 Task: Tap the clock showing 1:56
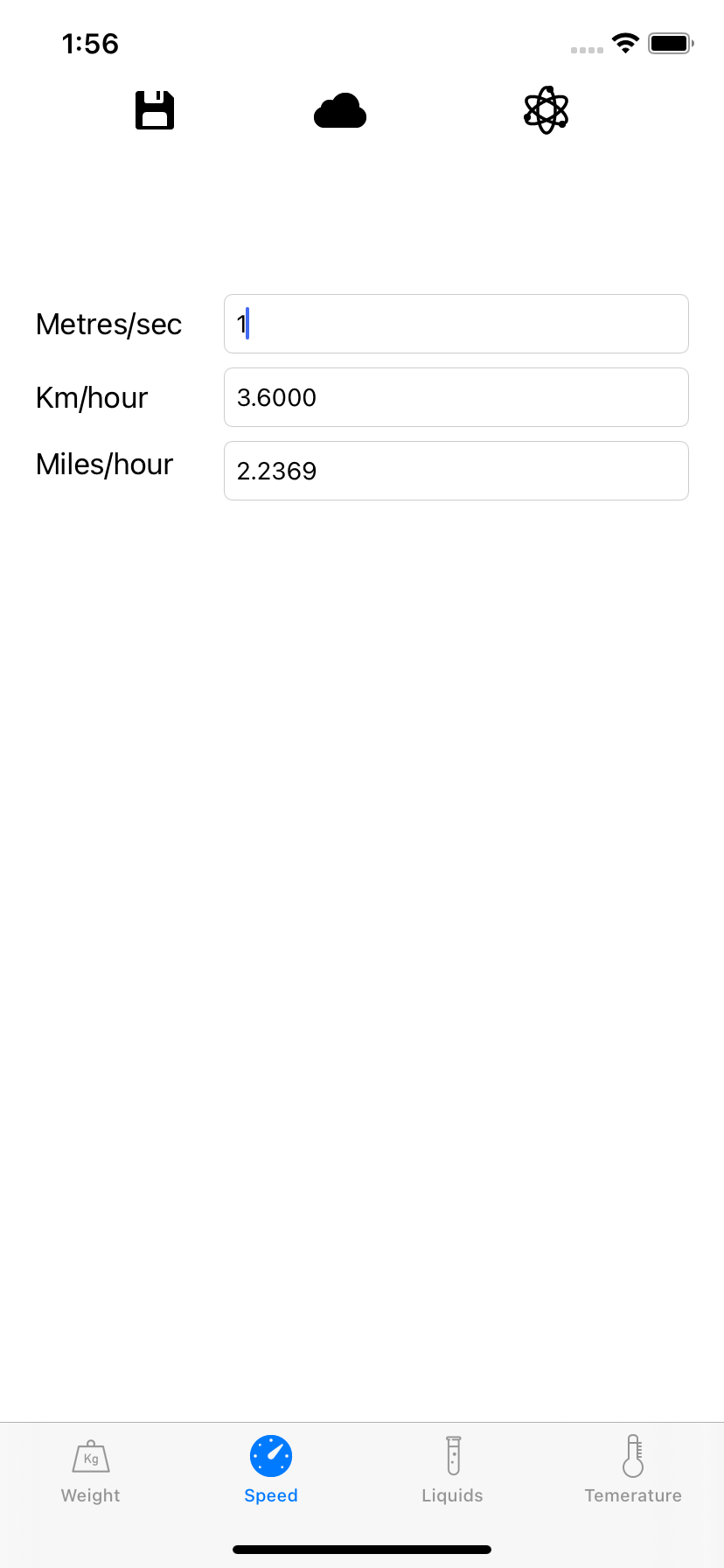pyautogui.click(x=90, y=43)
